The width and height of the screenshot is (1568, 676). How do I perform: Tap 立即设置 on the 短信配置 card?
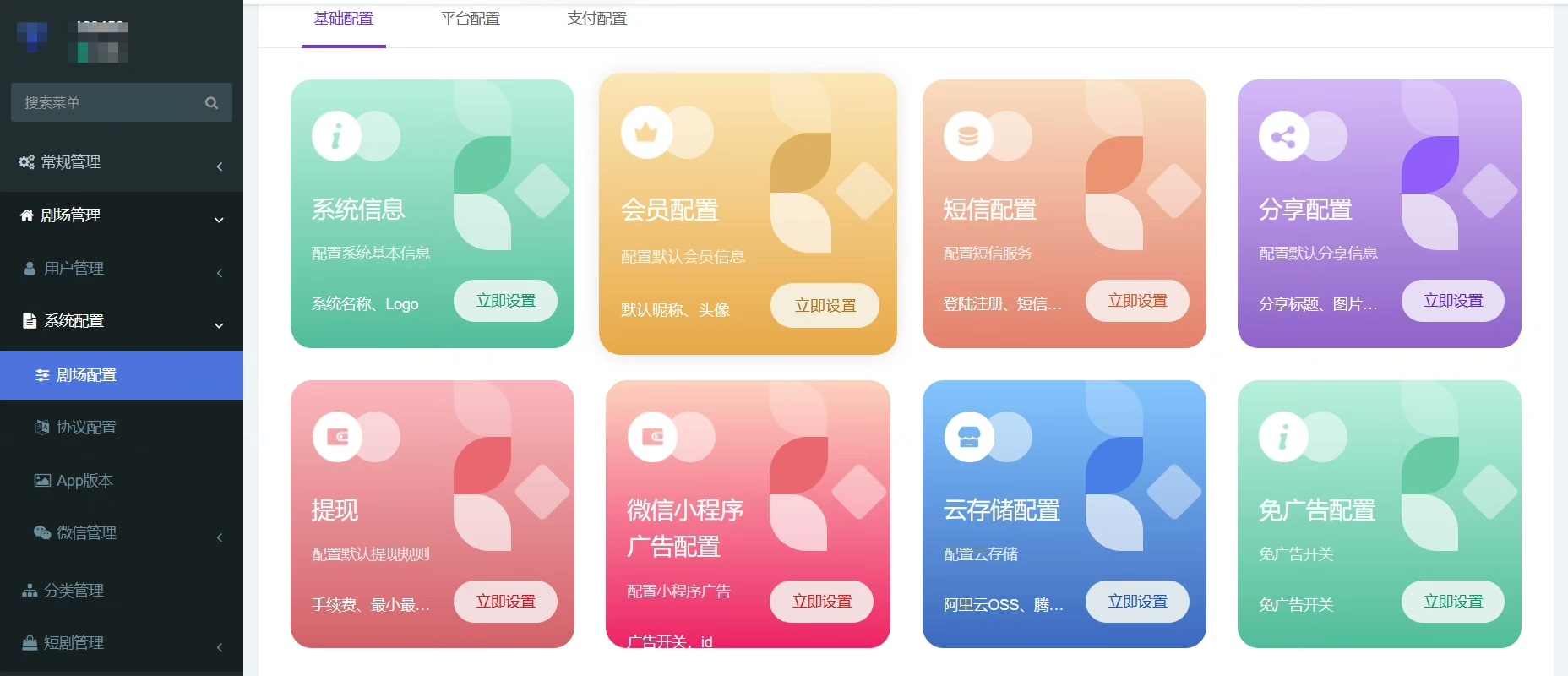point(1137,301)
